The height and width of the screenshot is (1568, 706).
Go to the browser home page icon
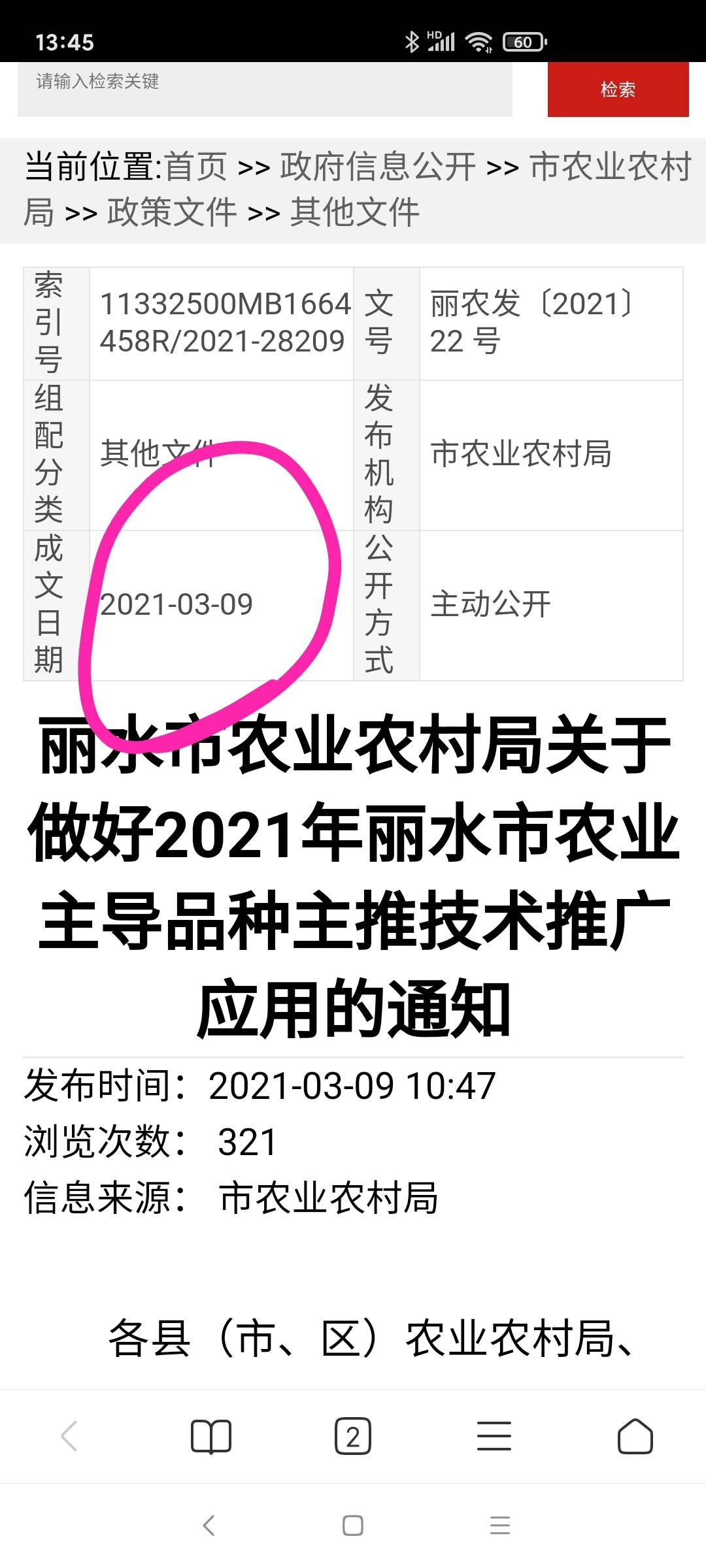(635, 1437)
